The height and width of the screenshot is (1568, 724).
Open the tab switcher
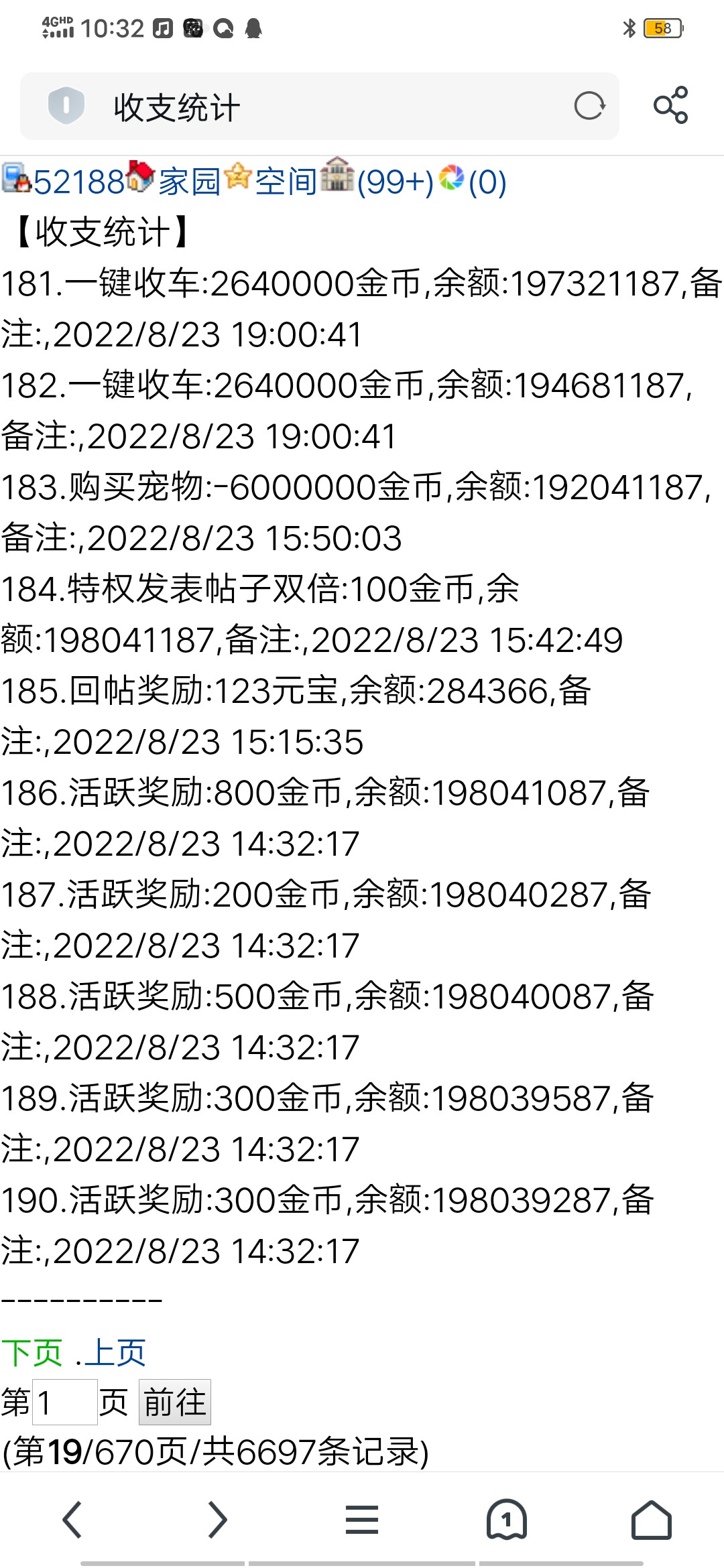[x=507, y=1520]
